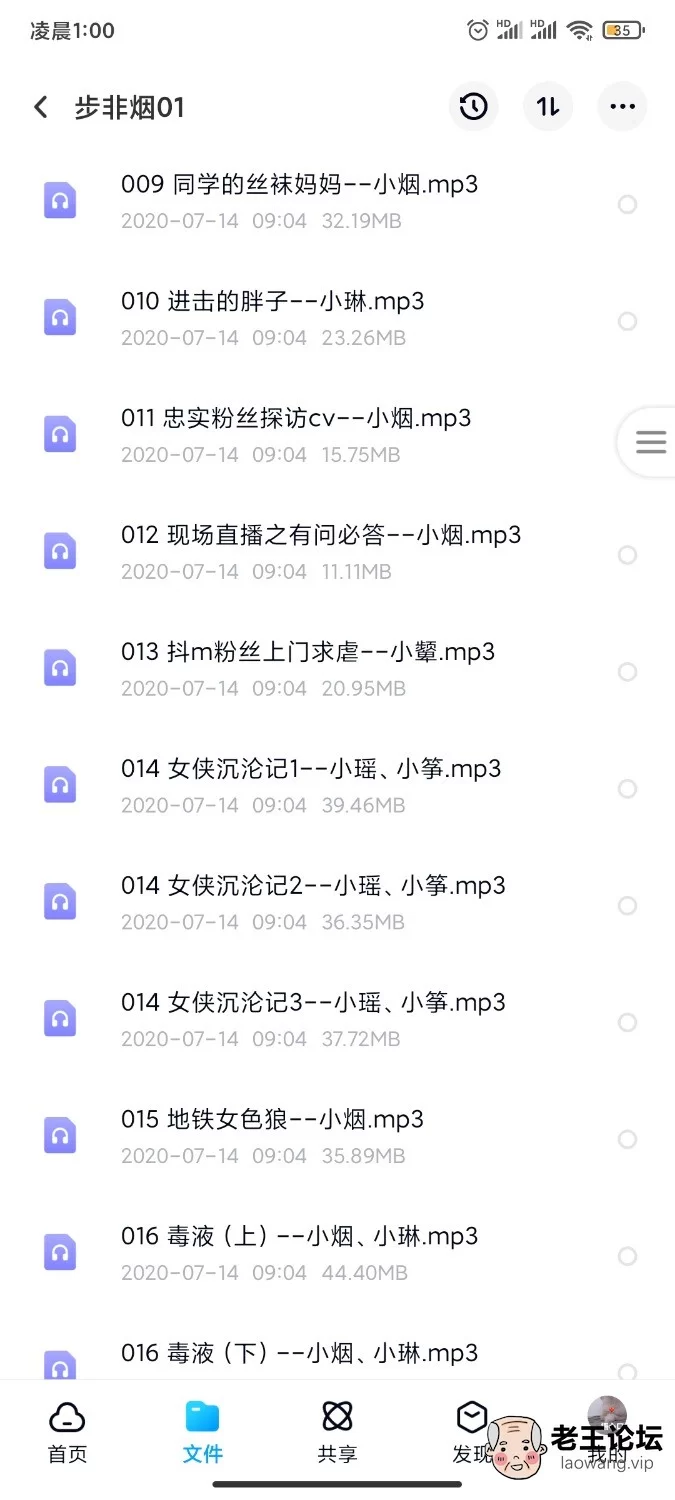The width and height of the screenshot is (675, 1500).
Task: Open the 012 现场直播 mp3 file
Action: 337,554
